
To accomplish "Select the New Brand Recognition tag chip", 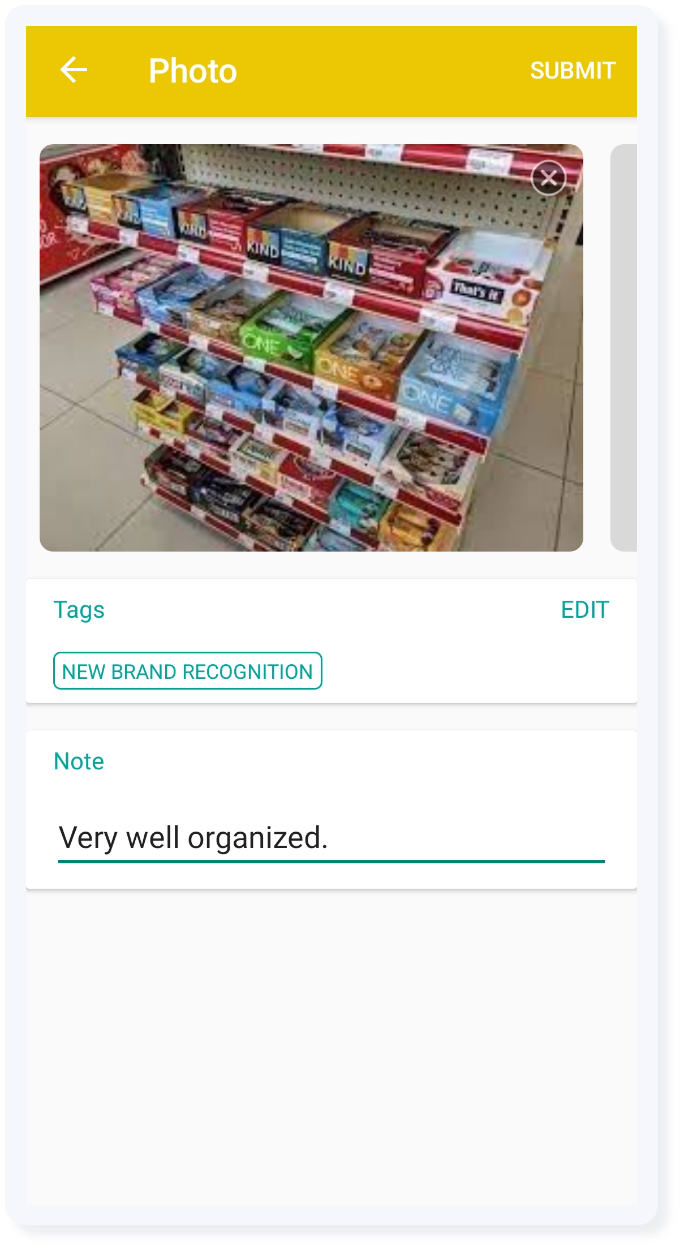I will 188,672.
